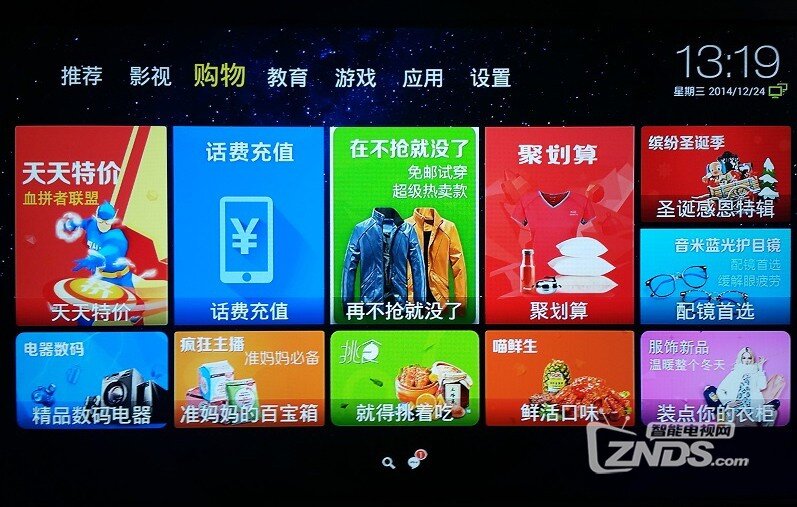
Task: Open the 再不抢就没了 jacket deal
Action: coord(404,225)
